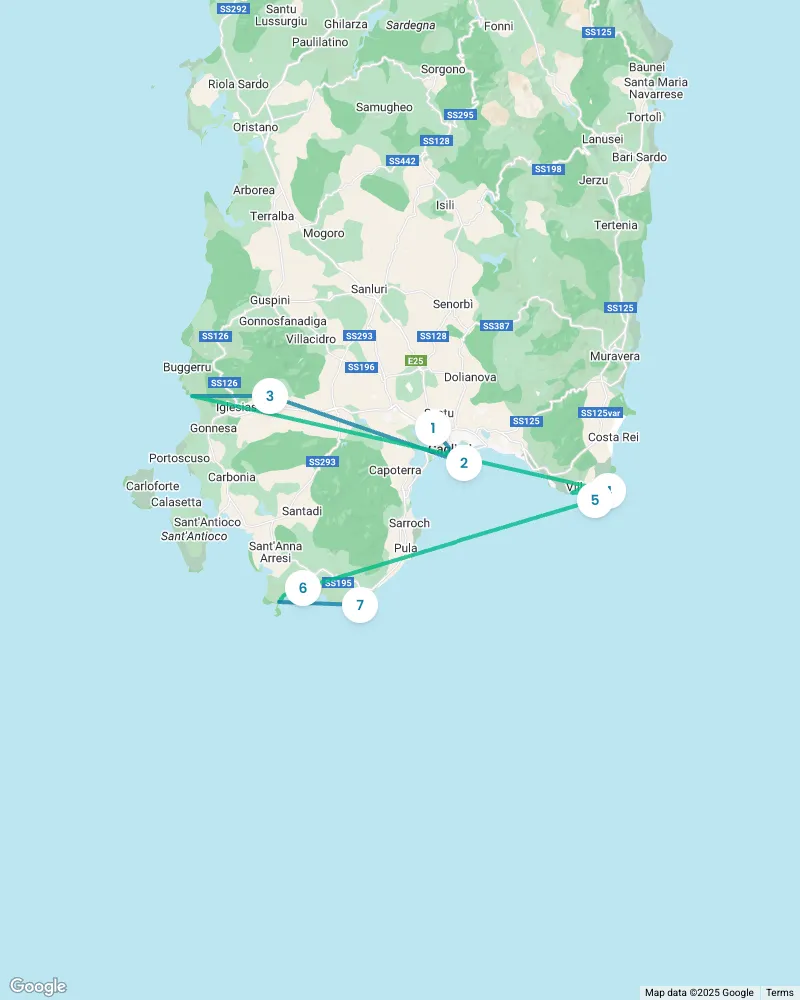Open the Google Maps Terms link
Screen dimensions: 800x1000
click(779, 992)
